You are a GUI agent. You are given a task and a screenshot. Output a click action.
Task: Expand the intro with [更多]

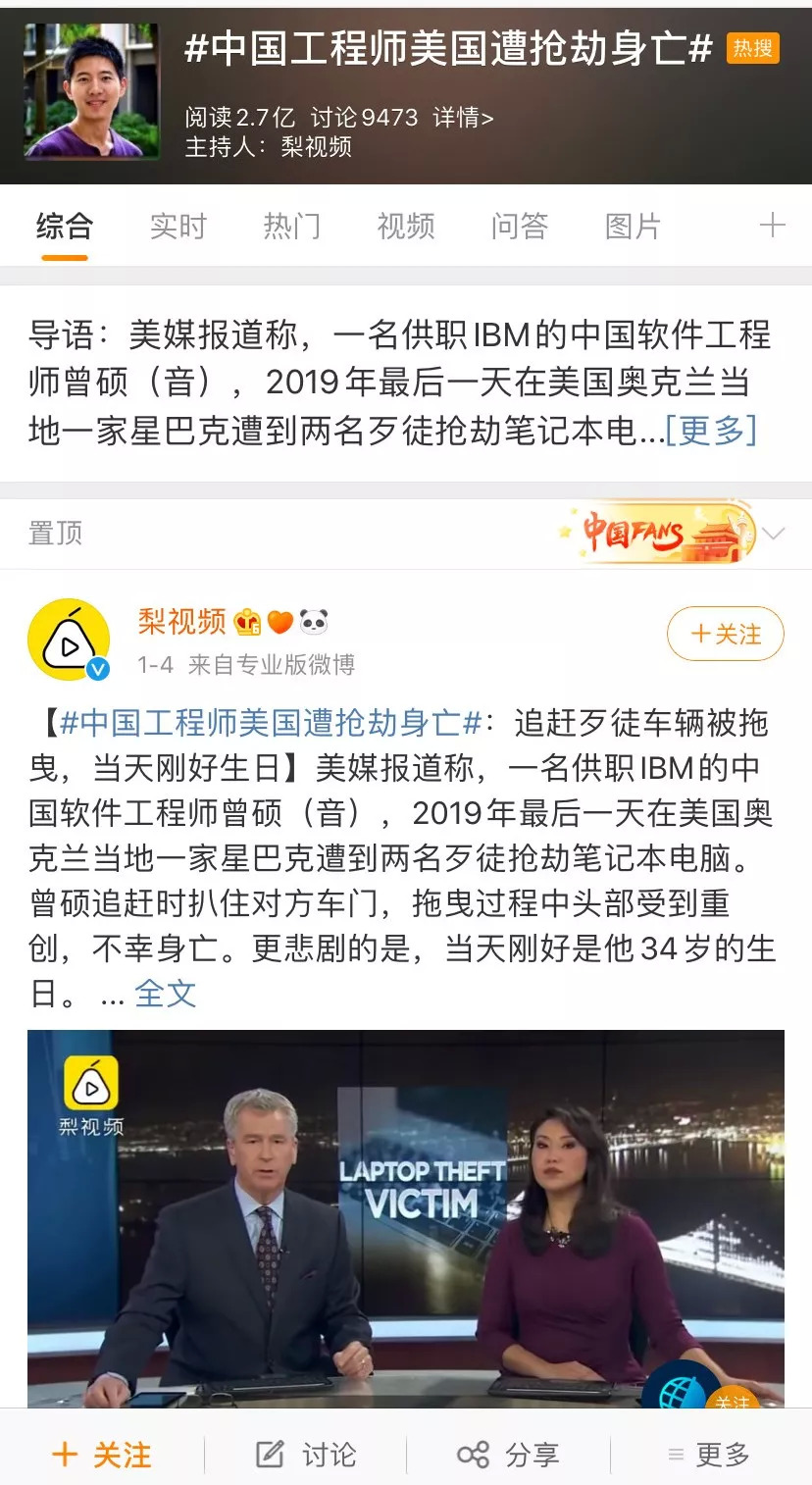pos(711,430)
